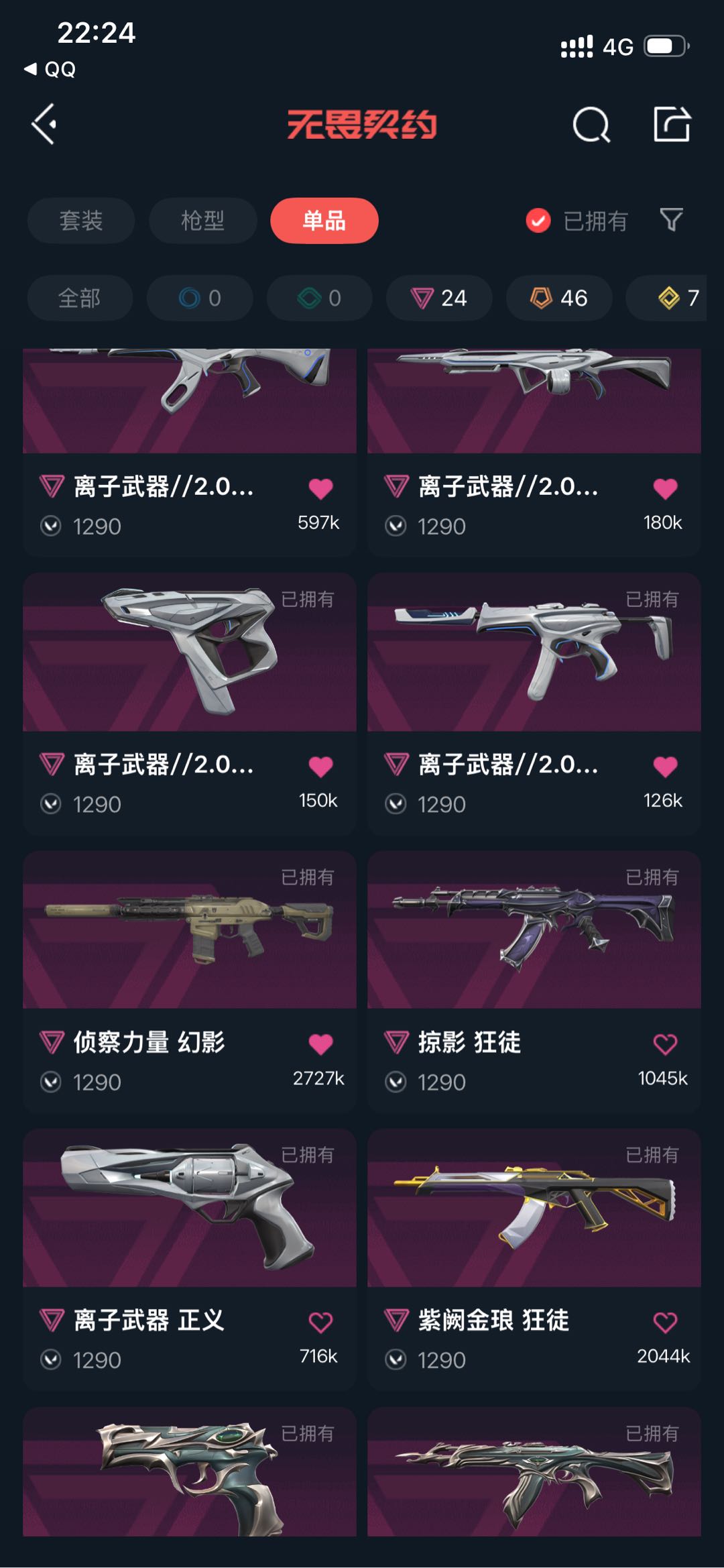Like the 掠影 狂徒 skin
The height and width of the screenshot is (1568, 724).
[x=665, y=1044]
